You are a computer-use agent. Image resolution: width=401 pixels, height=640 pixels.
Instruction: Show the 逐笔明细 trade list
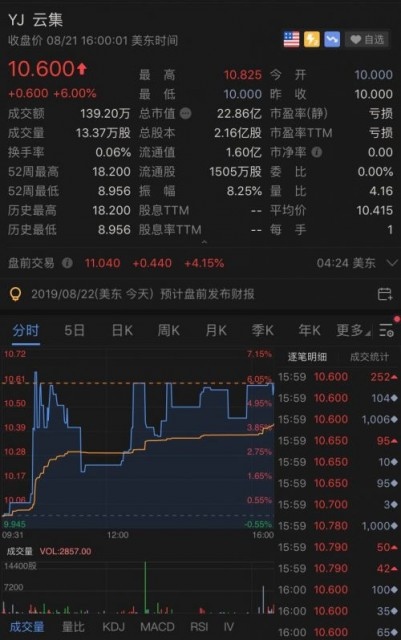[307, 357]
